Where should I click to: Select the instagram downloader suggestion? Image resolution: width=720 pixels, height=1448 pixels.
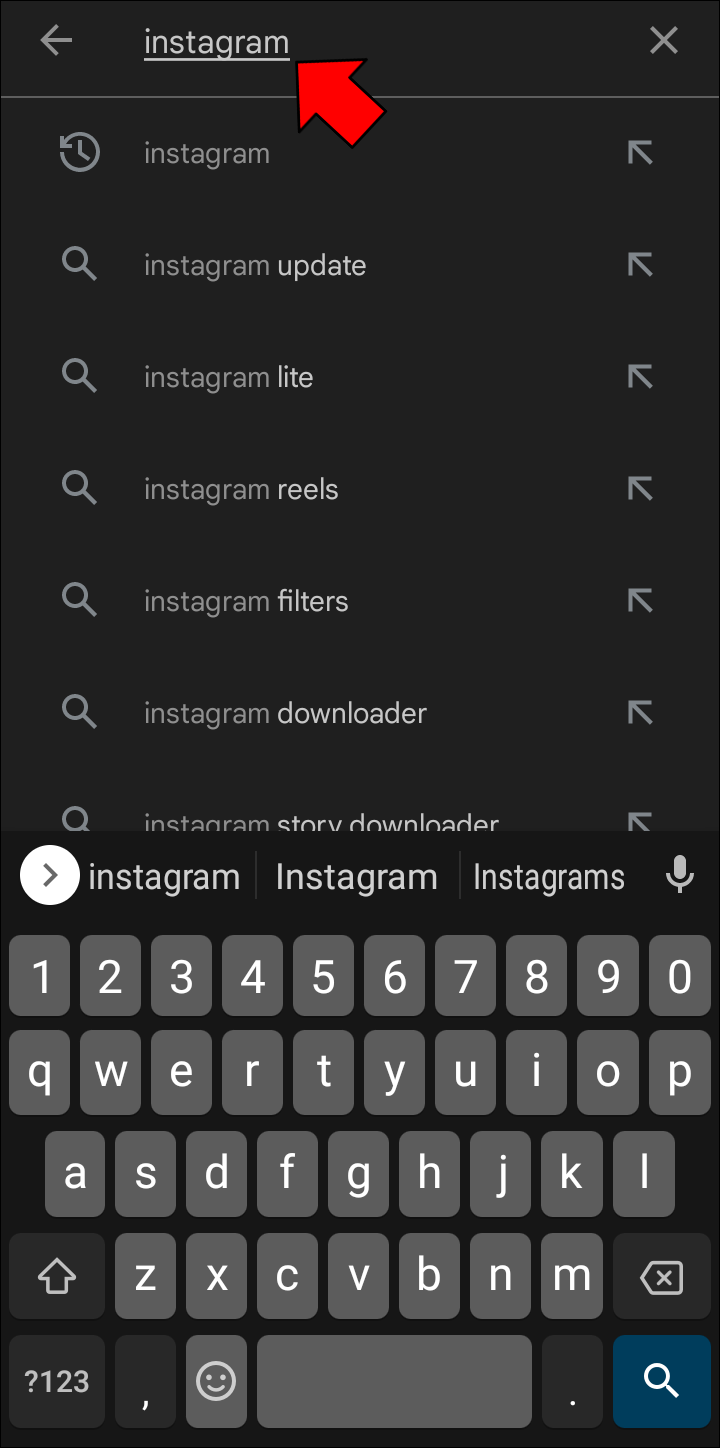(x=285, y=714)
